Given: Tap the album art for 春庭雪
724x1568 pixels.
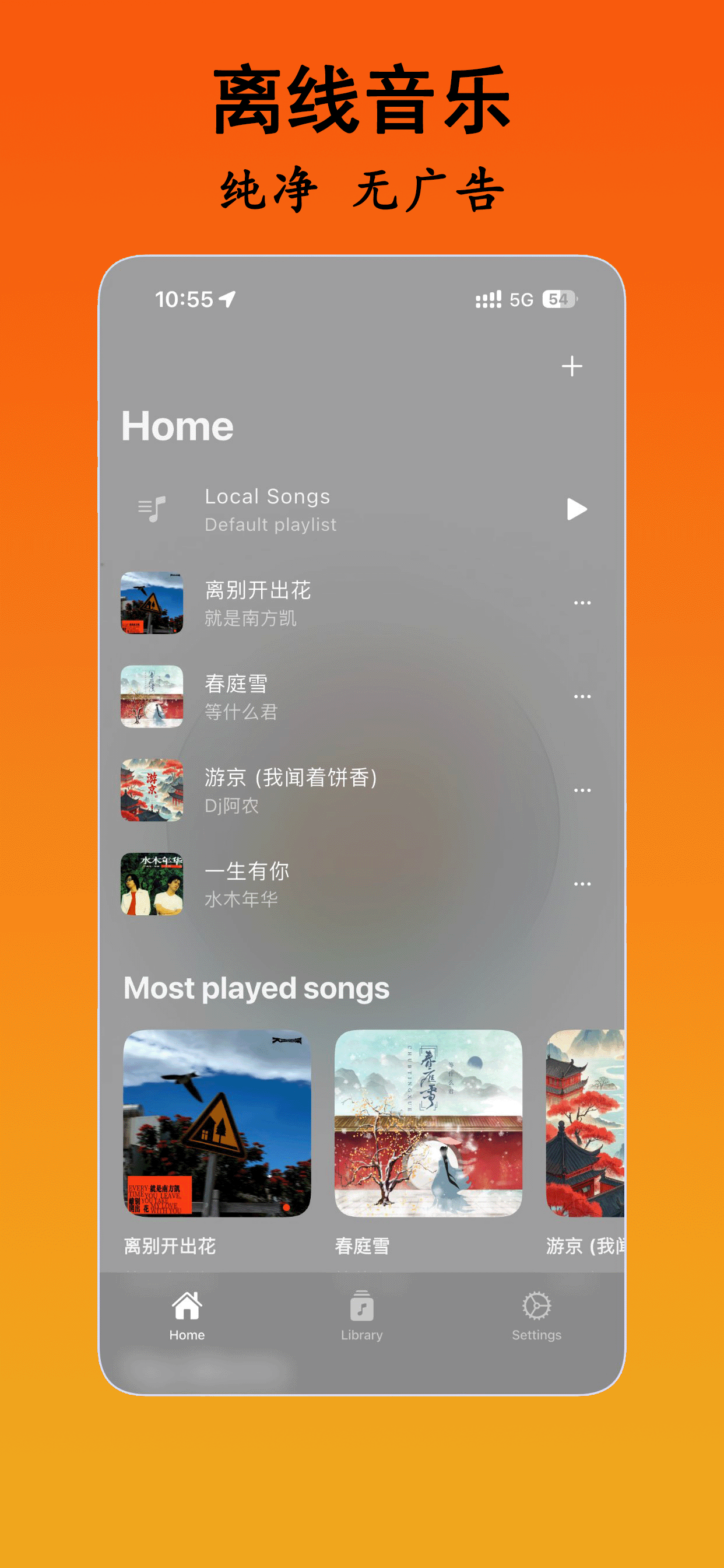Looking at the screenshot, I should [x=151, y=696].
